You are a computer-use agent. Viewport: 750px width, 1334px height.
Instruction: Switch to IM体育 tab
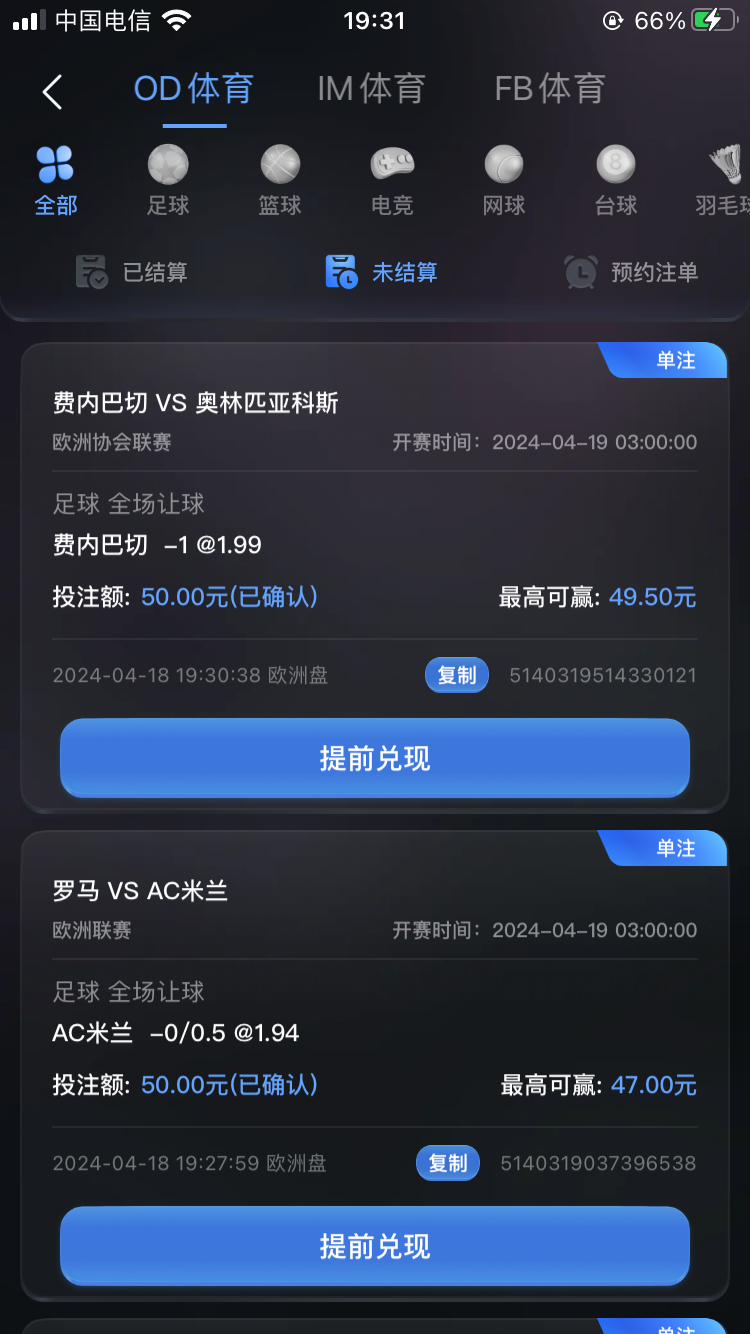click(371, 89)
